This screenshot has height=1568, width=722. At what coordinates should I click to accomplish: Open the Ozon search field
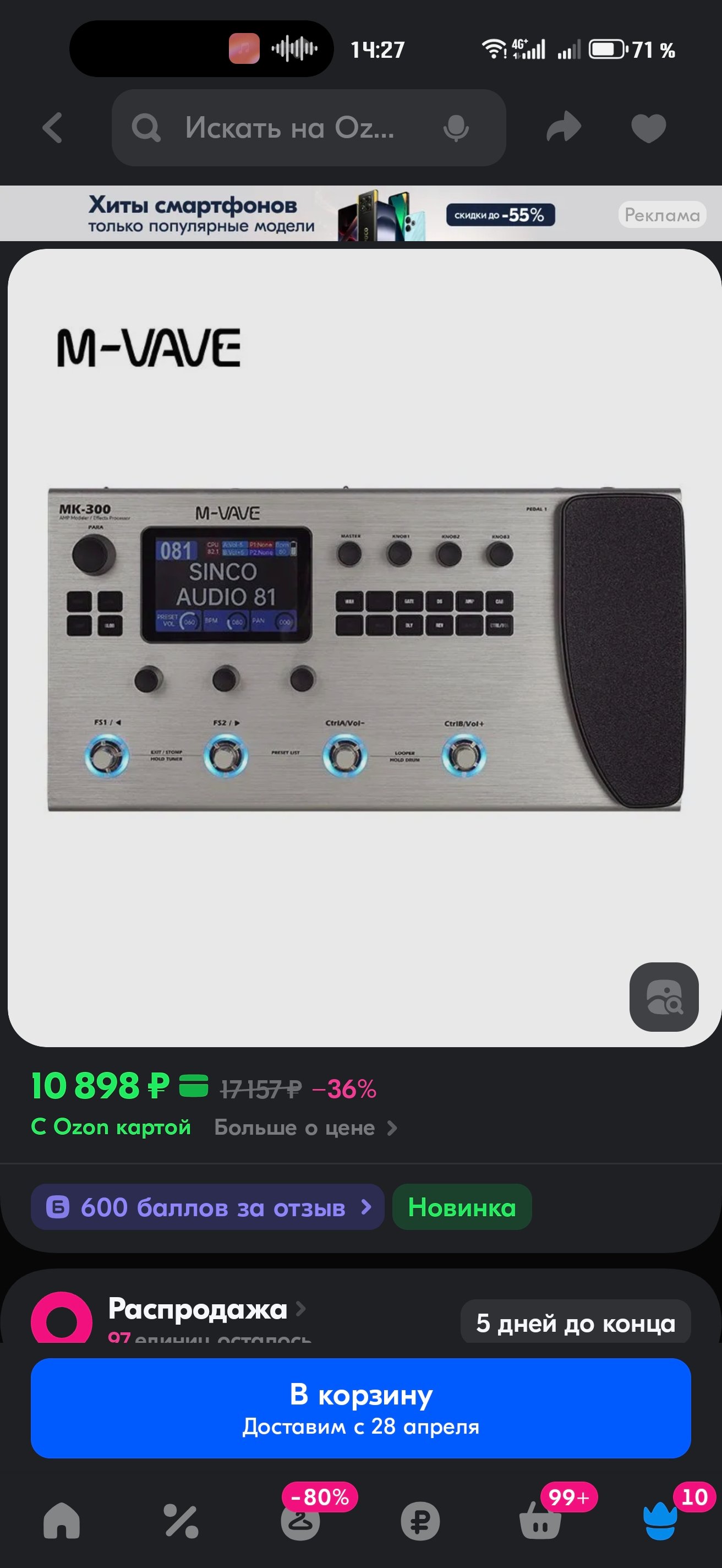[289, 128]
